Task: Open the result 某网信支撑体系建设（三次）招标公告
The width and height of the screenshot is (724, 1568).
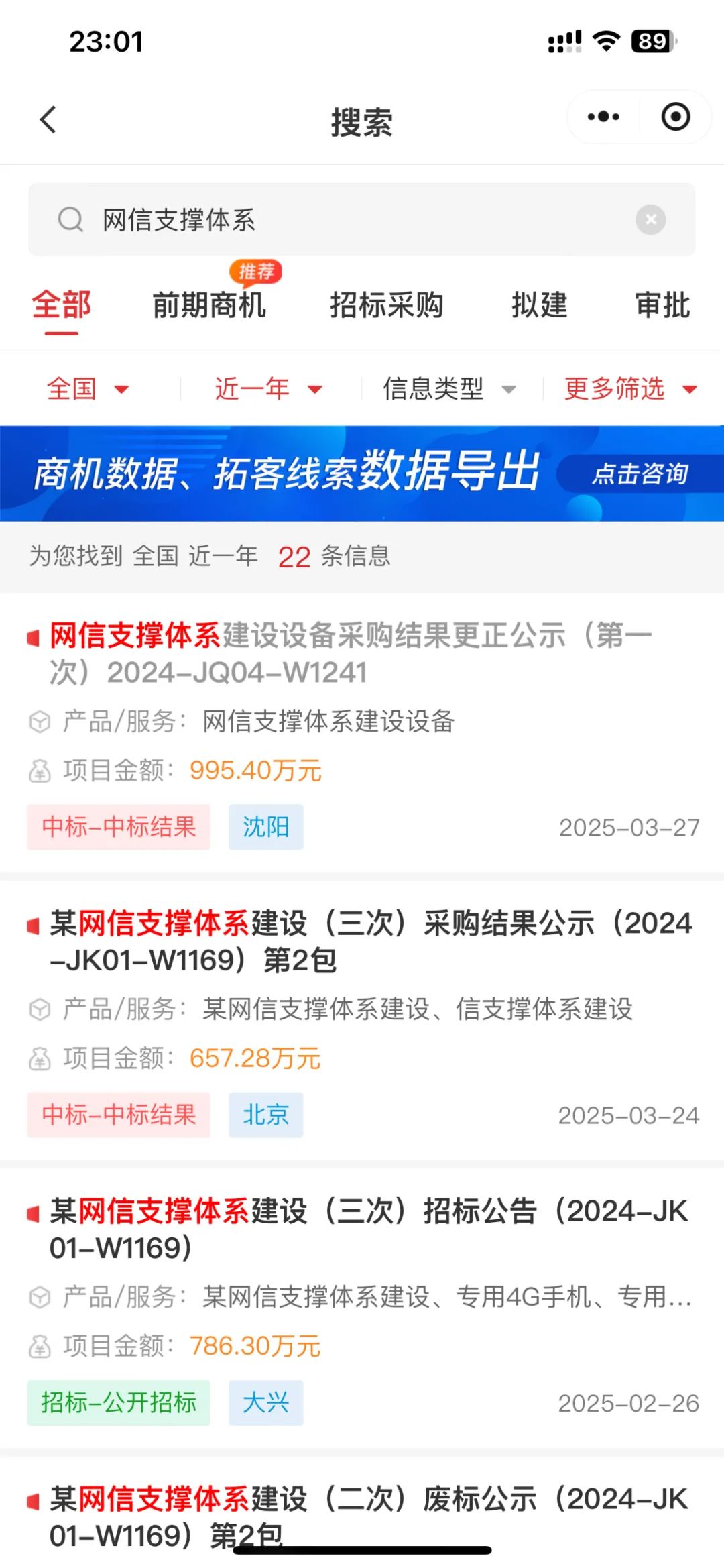Action: [x=362, y=1308]
